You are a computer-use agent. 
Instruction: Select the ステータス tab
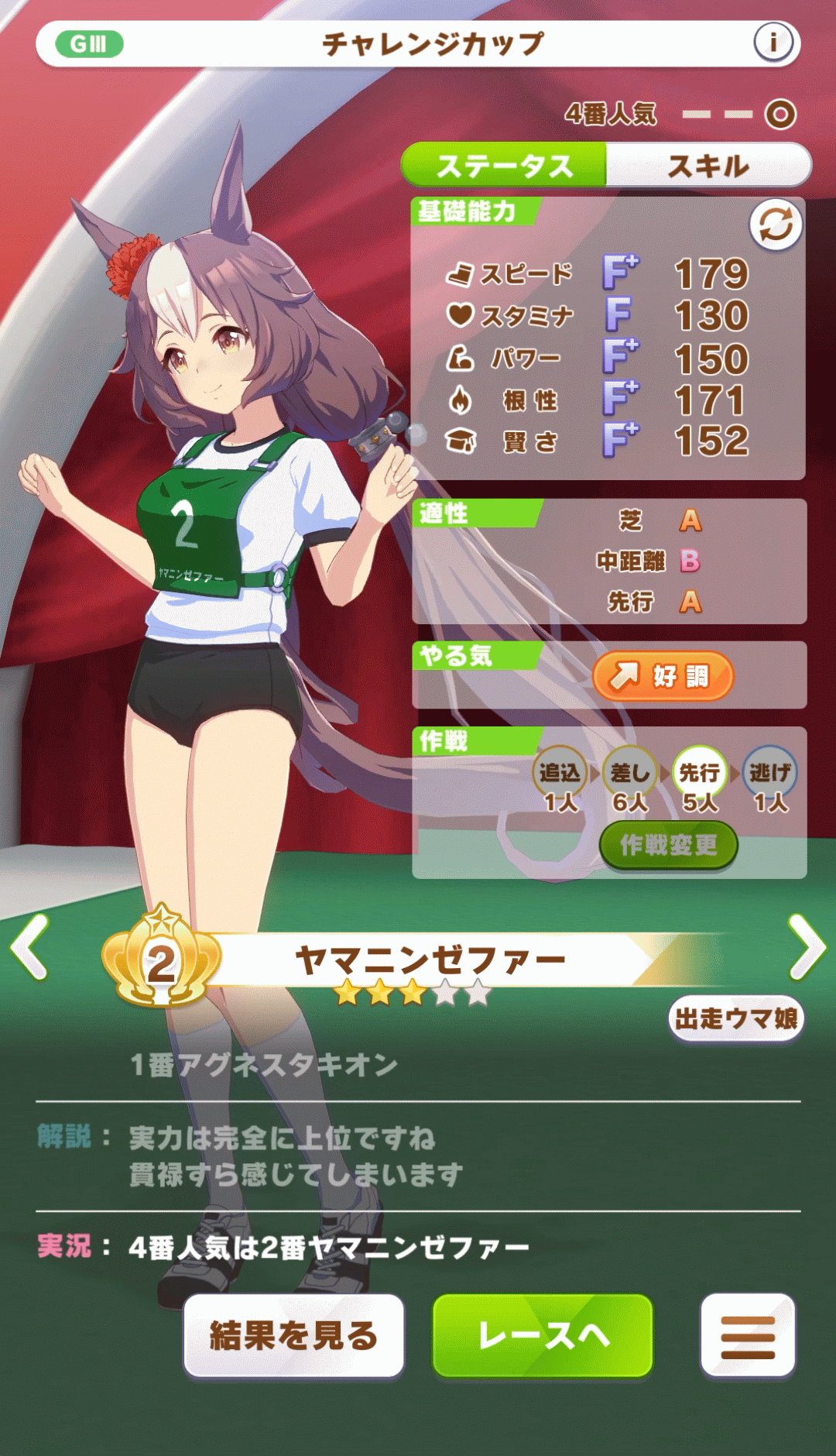[505, 166]
